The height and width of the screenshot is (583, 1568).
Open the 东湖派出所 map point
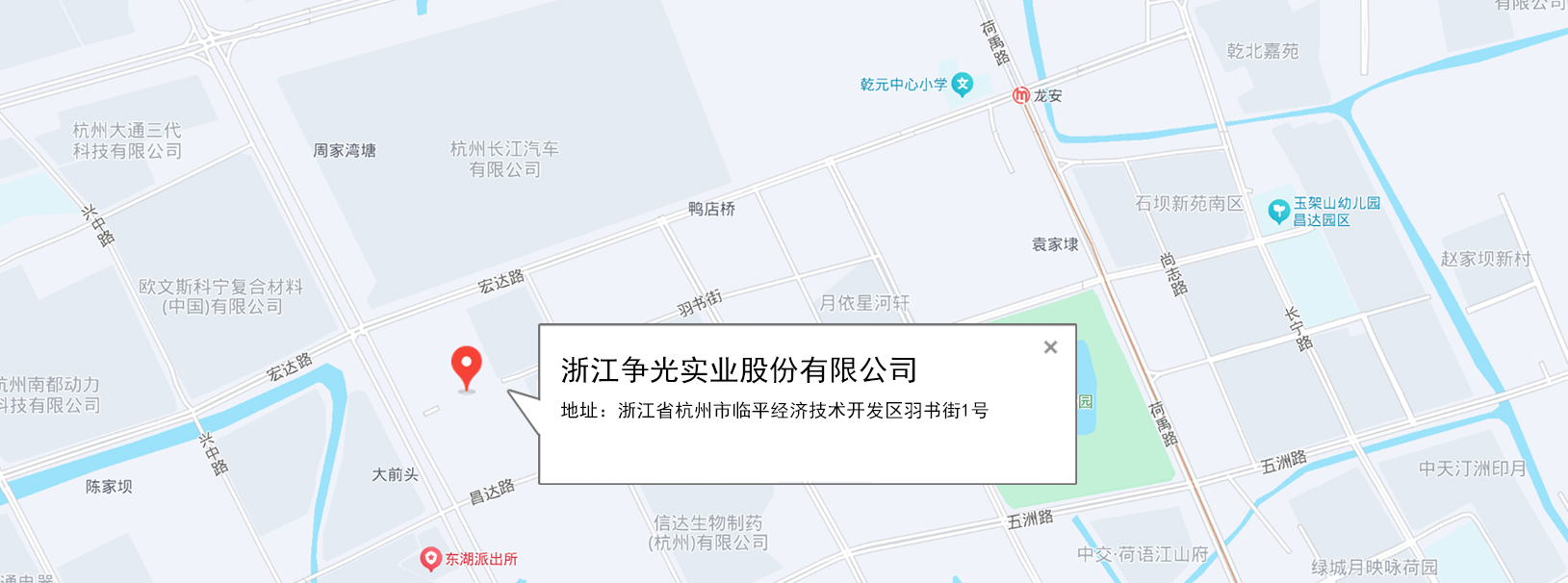[431, 559]
